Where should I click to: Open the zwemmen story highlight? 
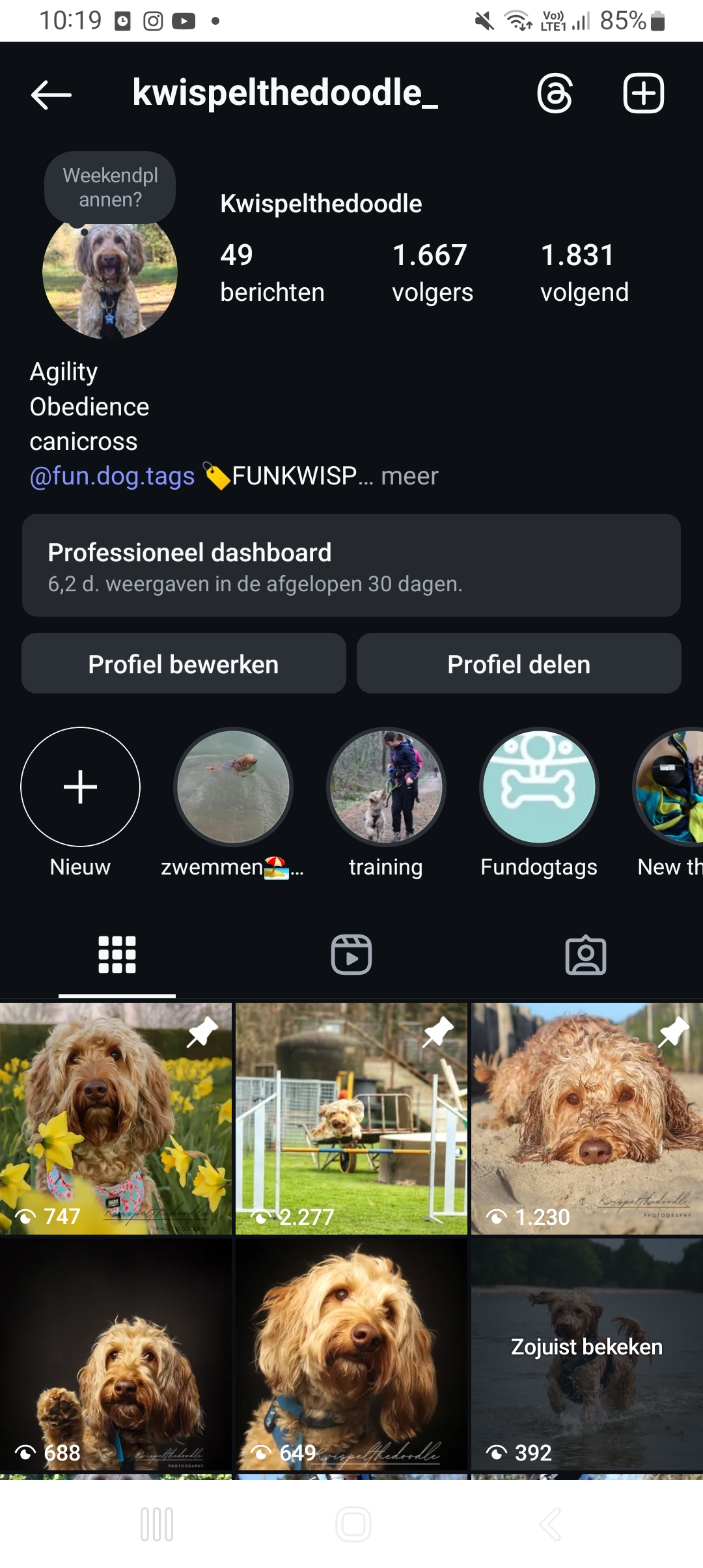click(x=233, y=787)
